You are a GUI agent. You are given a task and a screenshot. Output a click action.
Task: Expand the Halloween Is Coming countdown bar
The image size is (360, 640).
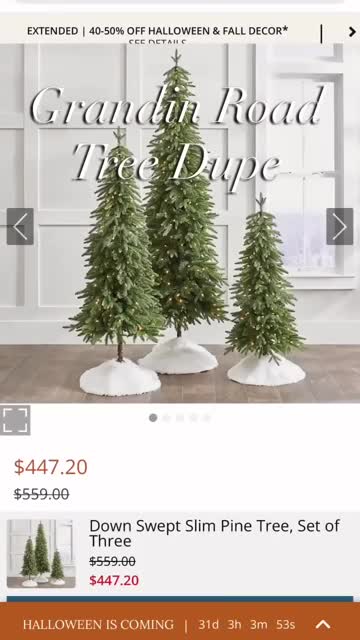tap(323, 624)
